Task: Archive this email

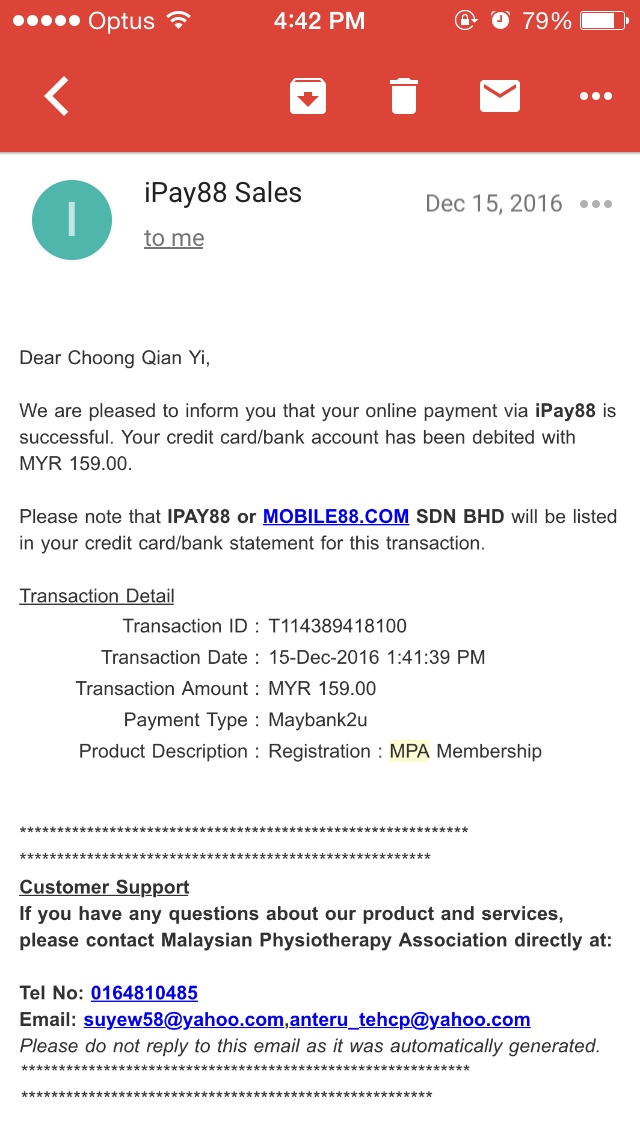Action: click(x=307, y=96)
